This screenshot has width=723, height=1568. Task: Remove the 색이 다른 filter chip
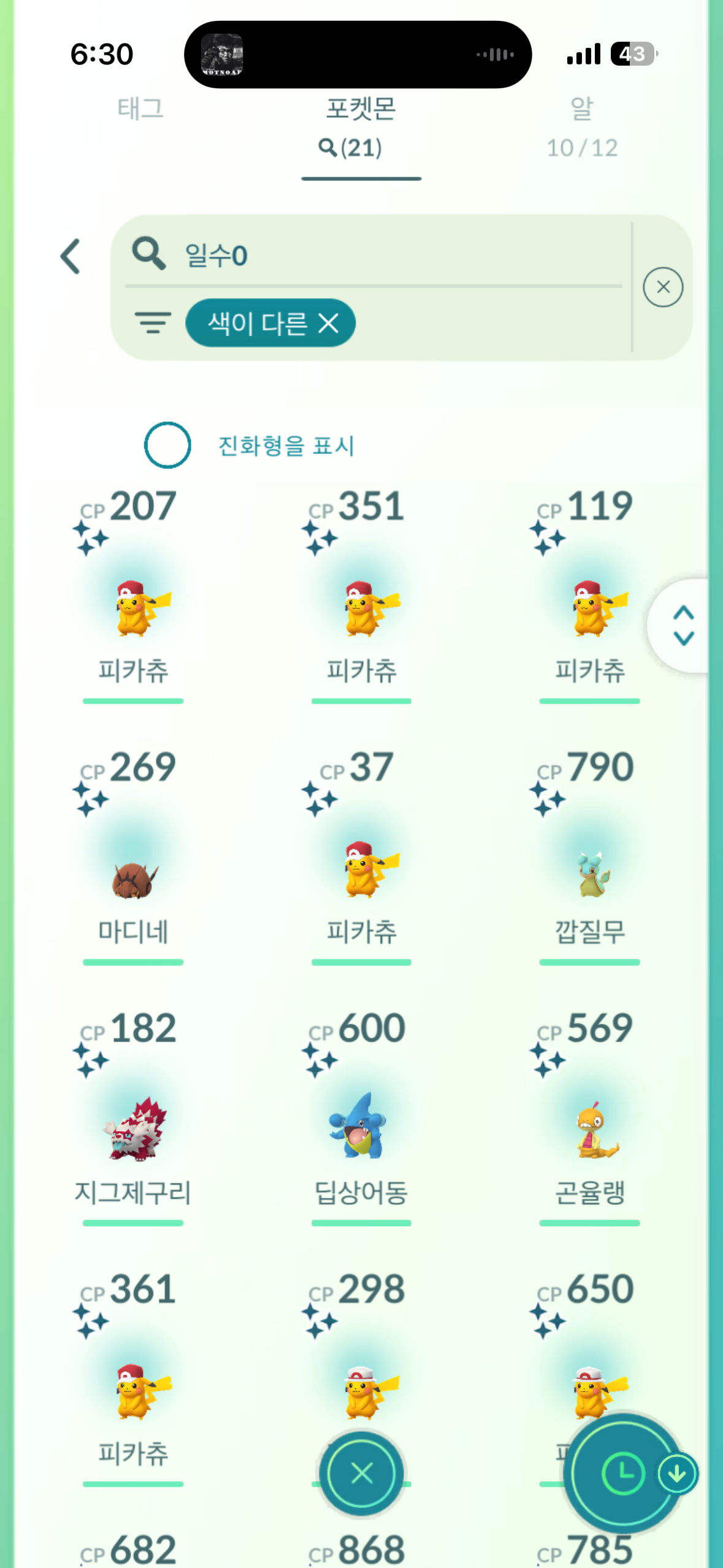click(x=329, y=323)
